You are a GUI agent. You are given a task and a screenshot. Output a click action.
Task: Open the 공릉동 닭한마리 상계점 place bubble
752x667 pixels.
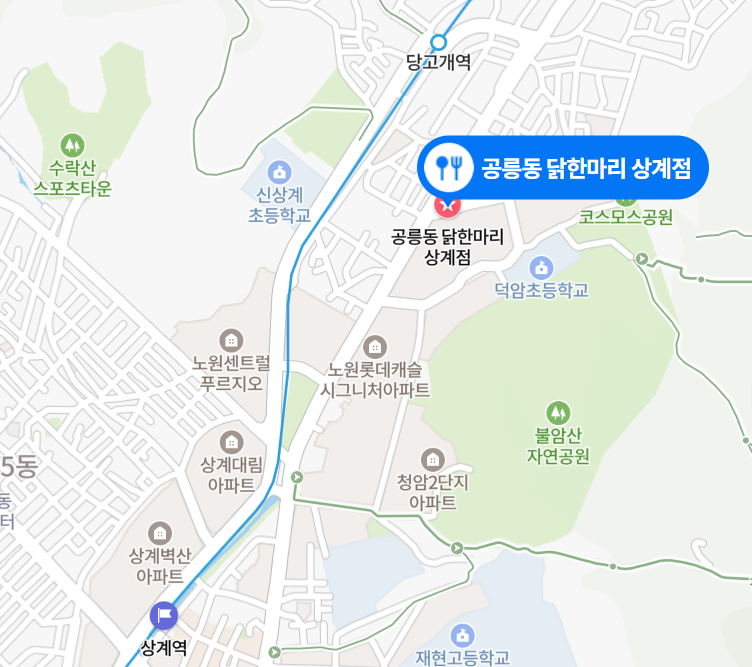563,167
